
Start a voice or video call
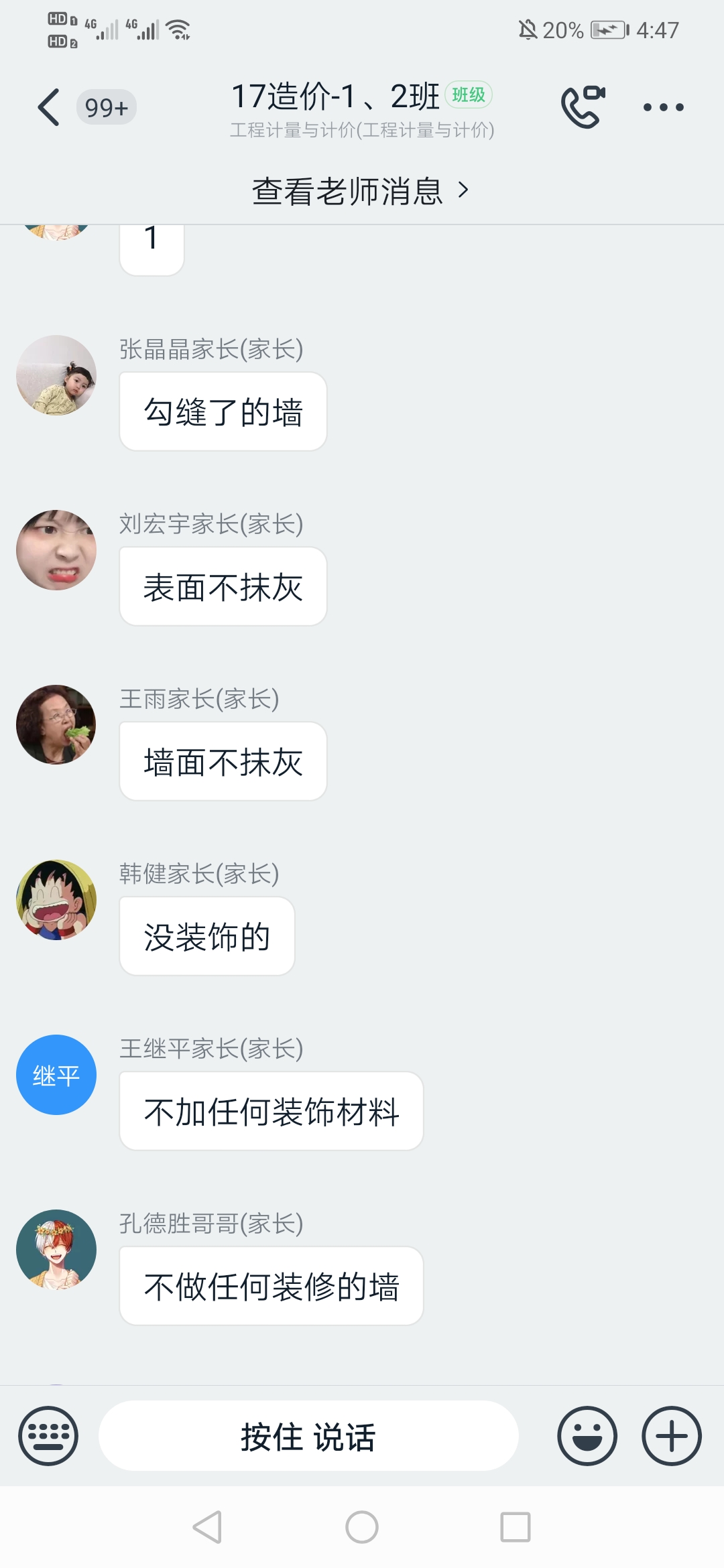point(582,107)
